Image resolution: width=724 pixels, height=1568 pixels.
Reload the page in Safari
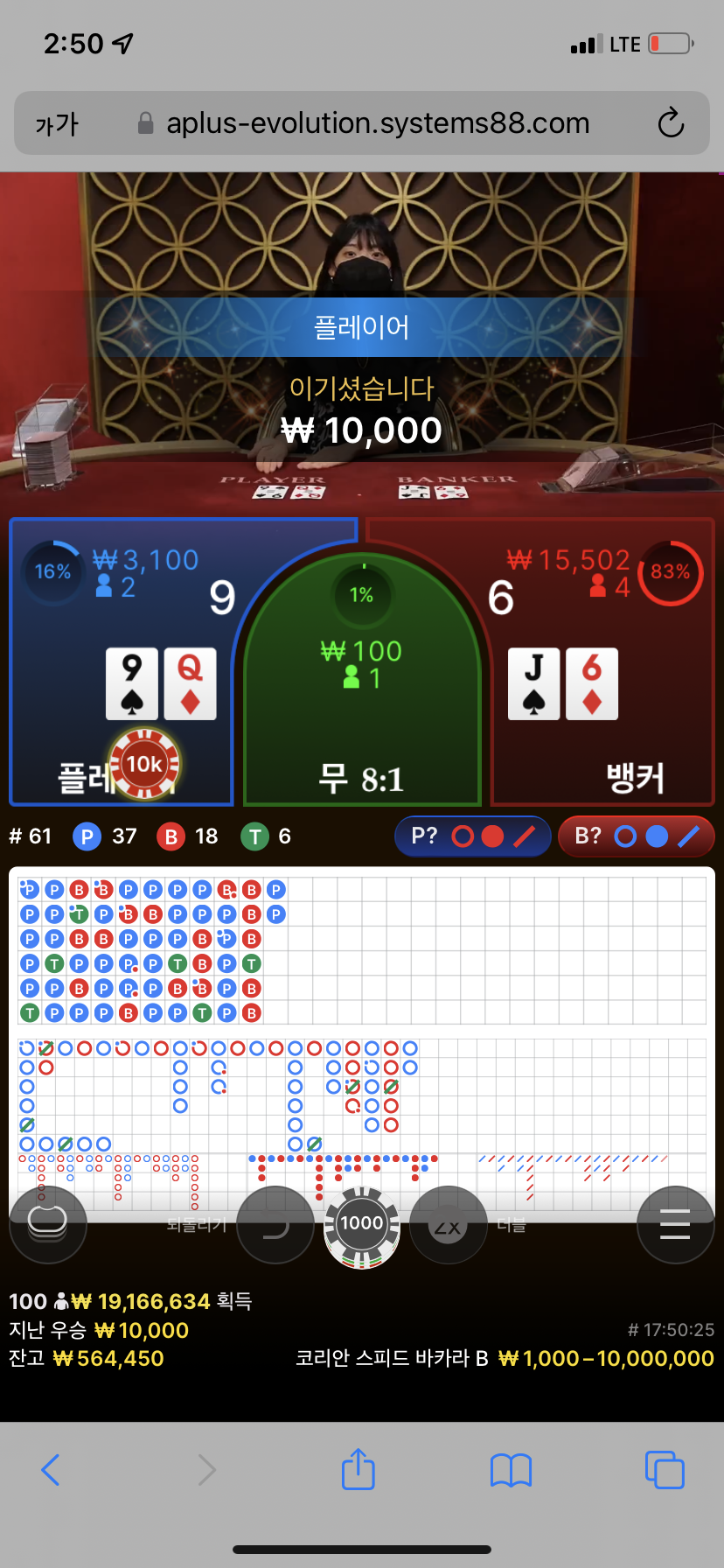(x=671, y=122)
